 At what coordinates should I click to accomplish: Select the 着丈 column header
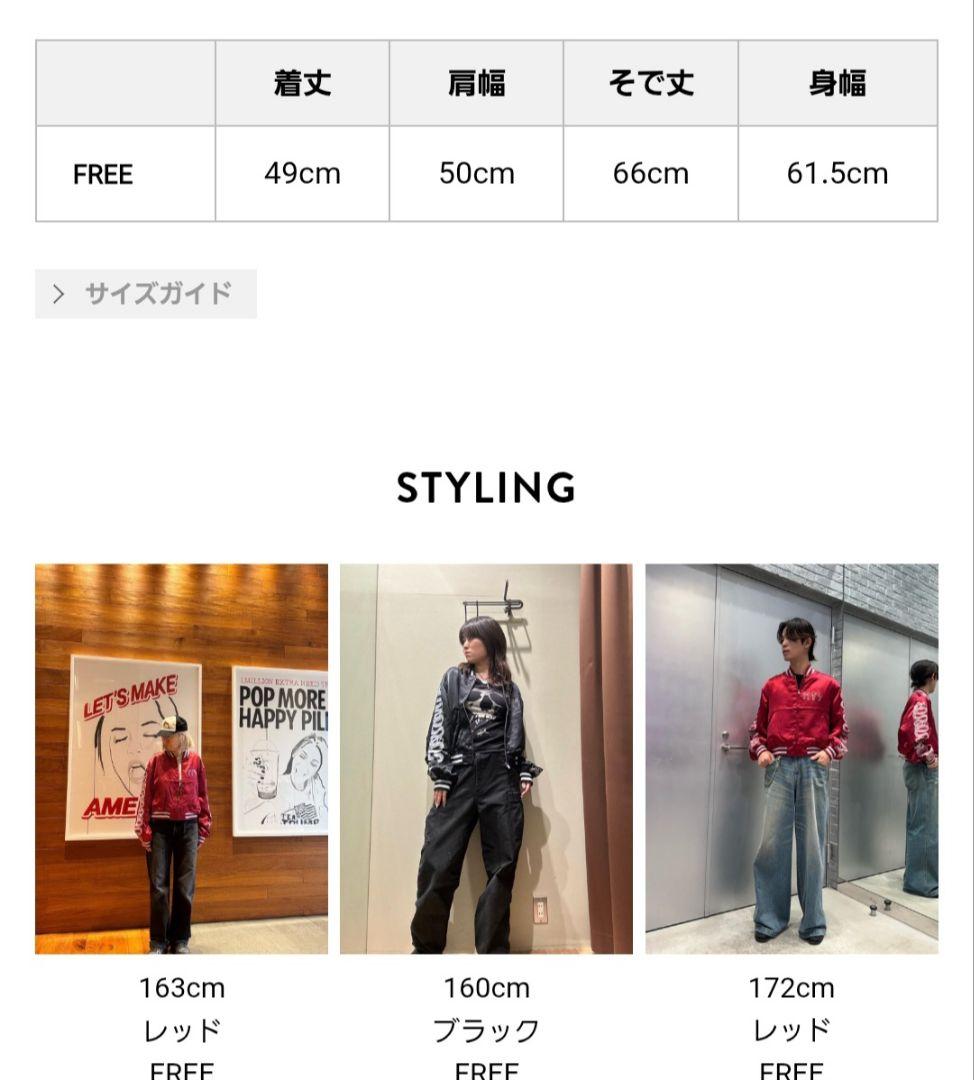tap(302, 82)
